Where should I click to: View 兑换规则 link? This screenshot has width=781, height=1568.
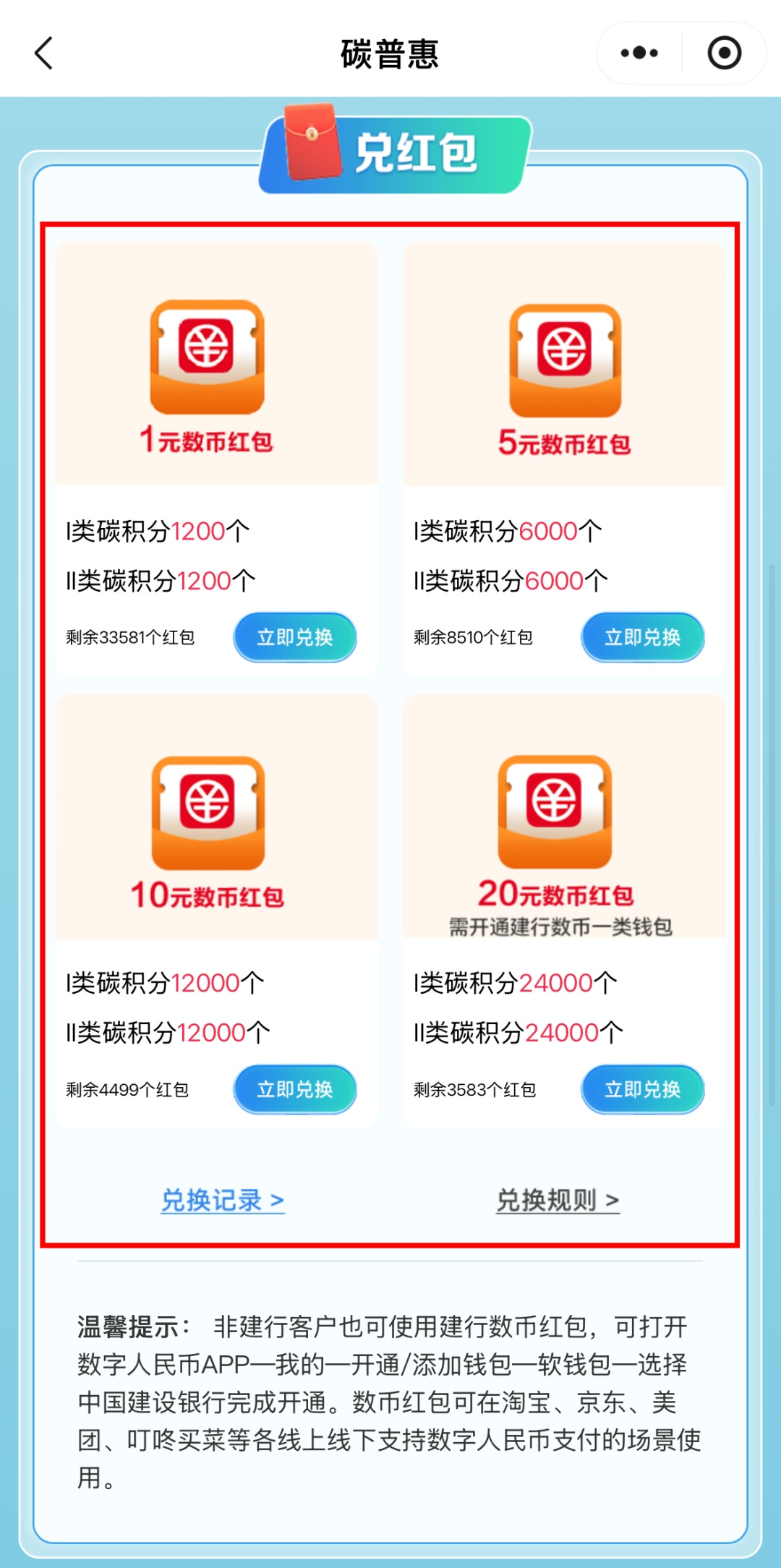tap(558, 1201)
